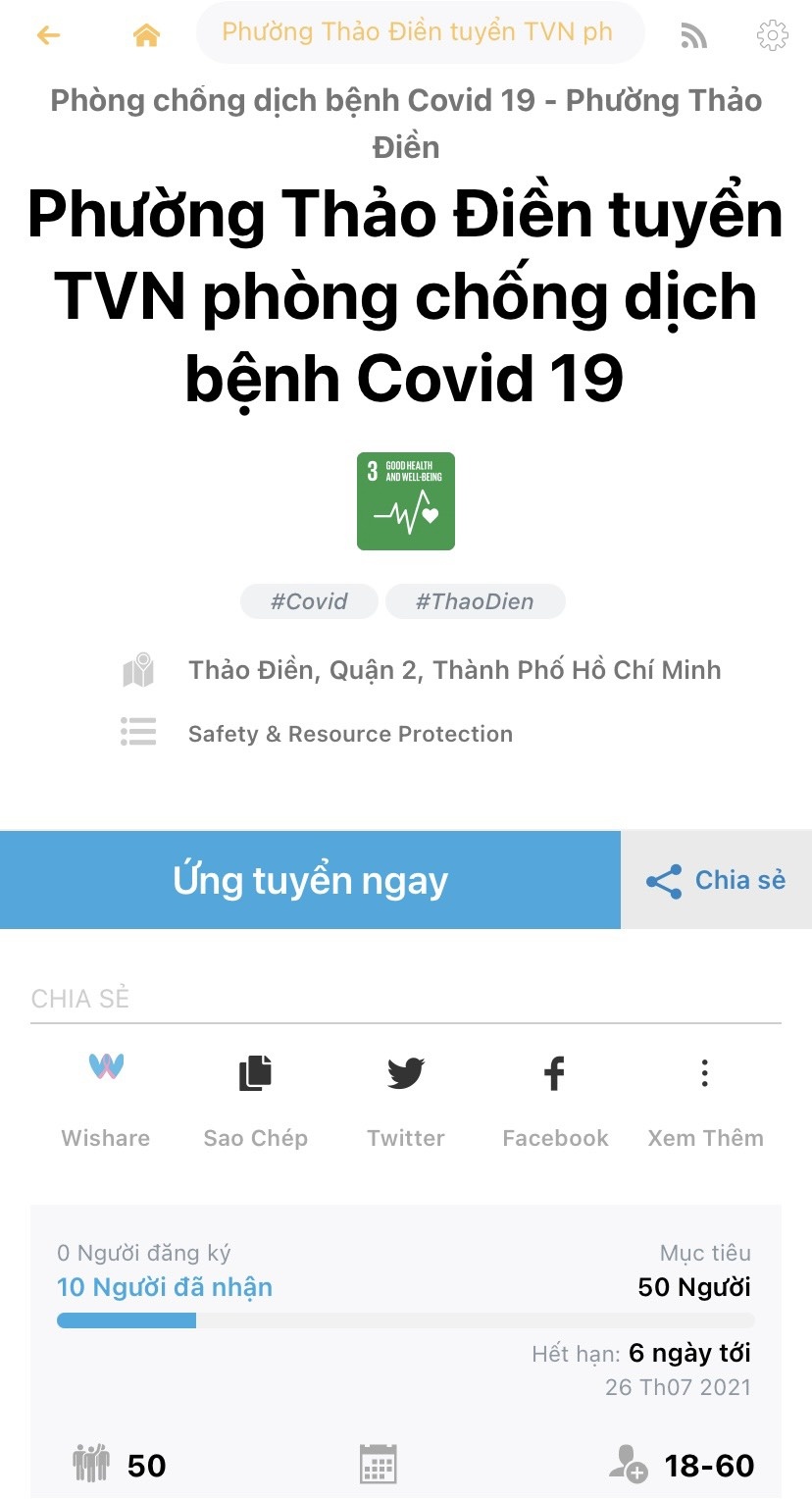The width and height of the screenshot is (812, 1500).
Task: Open the settings gear
Action: coord(773,36)
